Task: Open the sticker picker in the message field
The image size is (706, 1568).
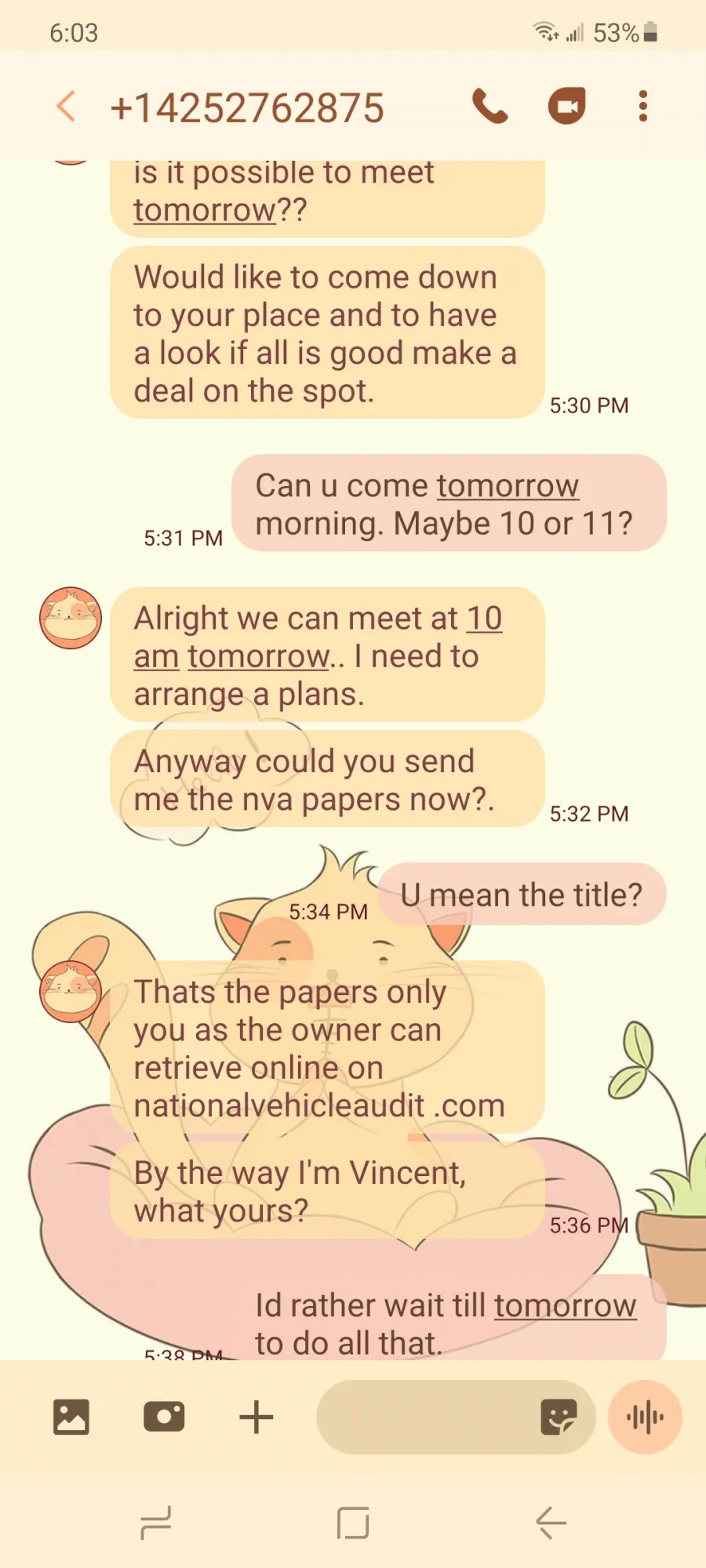Action: (559, 1417)
